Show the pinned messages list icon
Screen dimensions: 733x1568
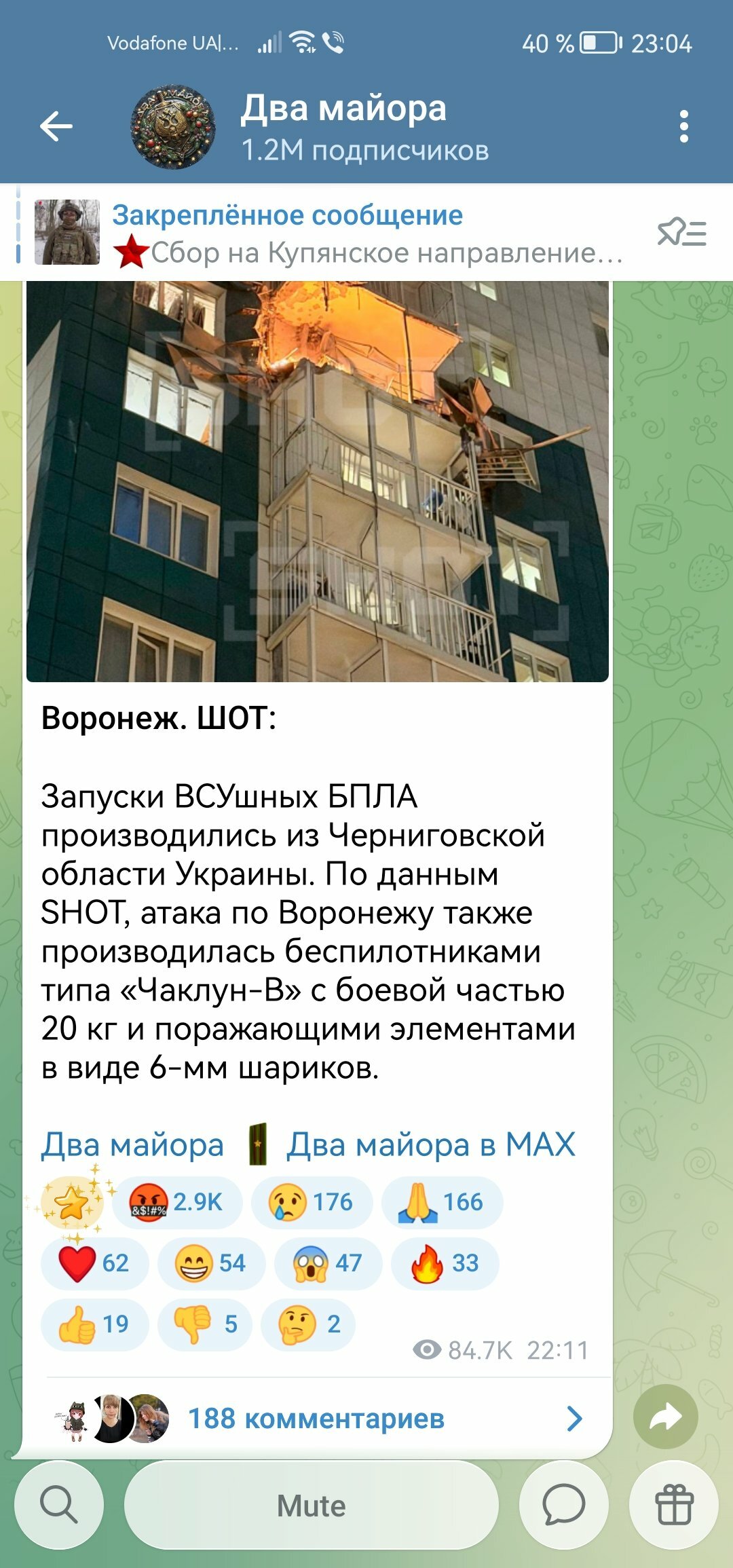[681, 234]
